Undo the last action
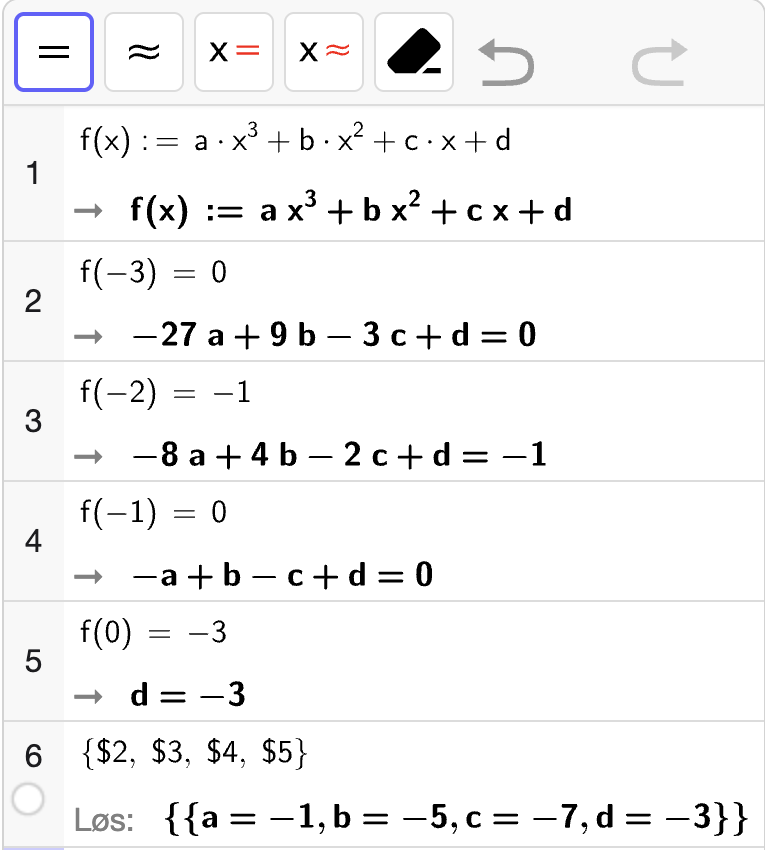Viewport: 768px width, 850px height. pos(506,62)
